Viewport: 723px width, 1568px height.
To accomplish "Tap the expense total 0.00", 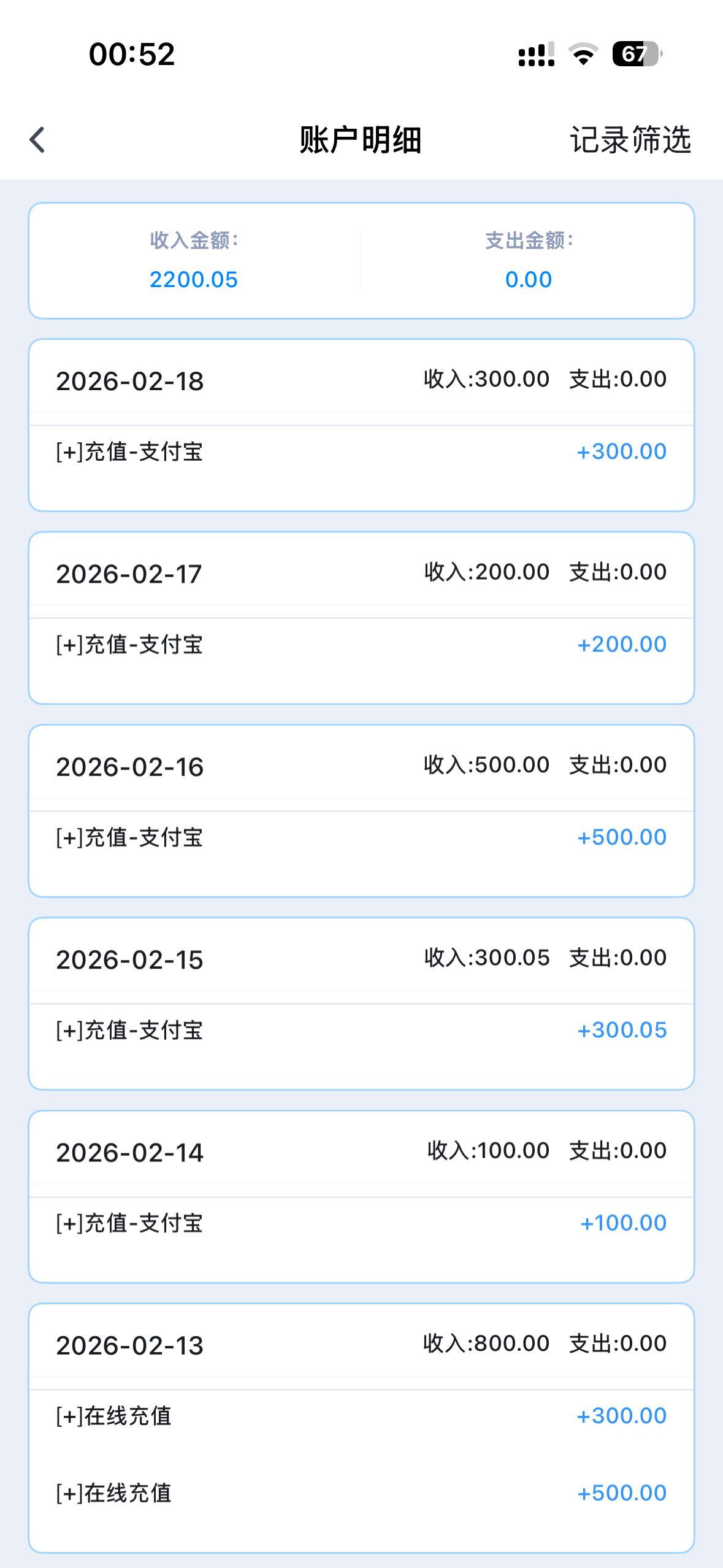I will (x=529, y=279).
